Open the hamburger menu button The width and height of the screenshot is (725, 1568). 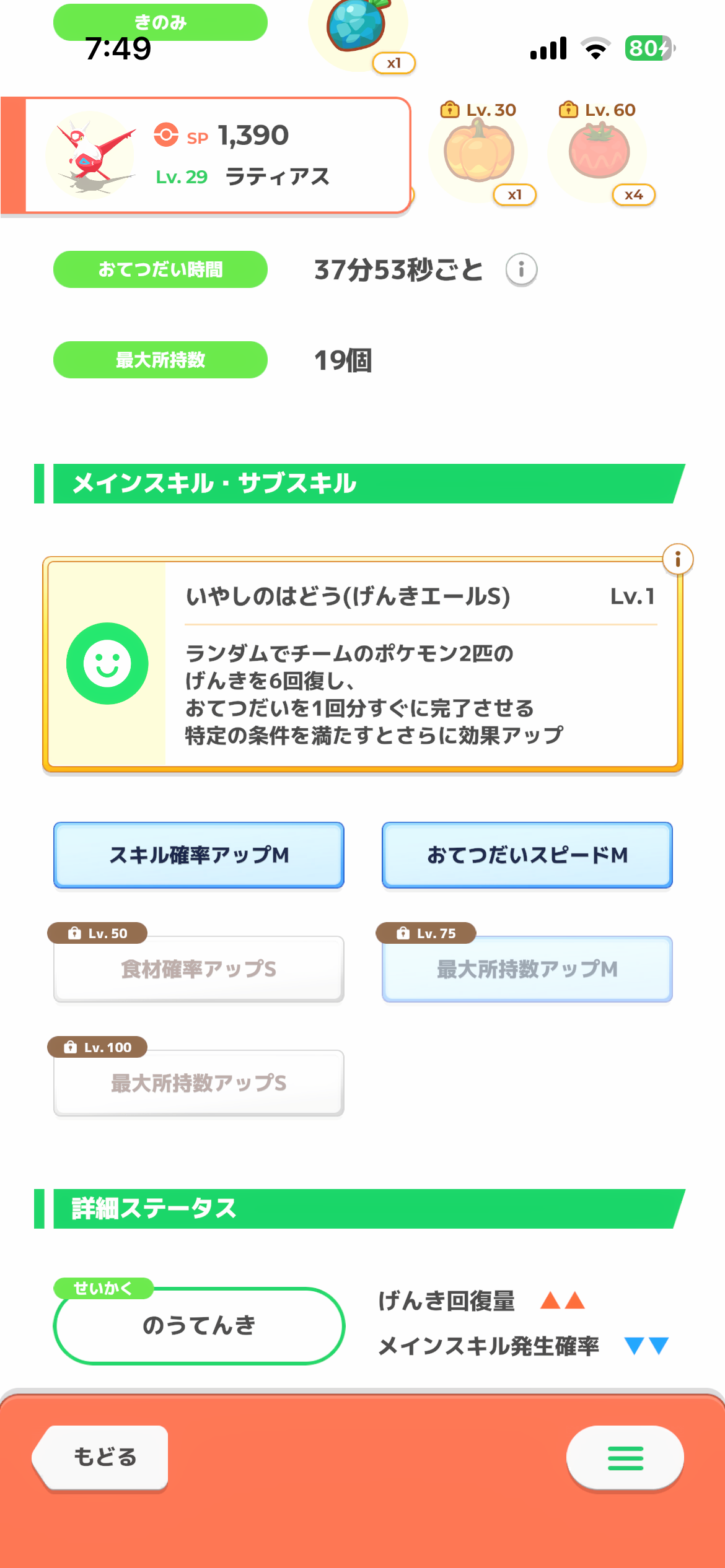click(625, 1458)
